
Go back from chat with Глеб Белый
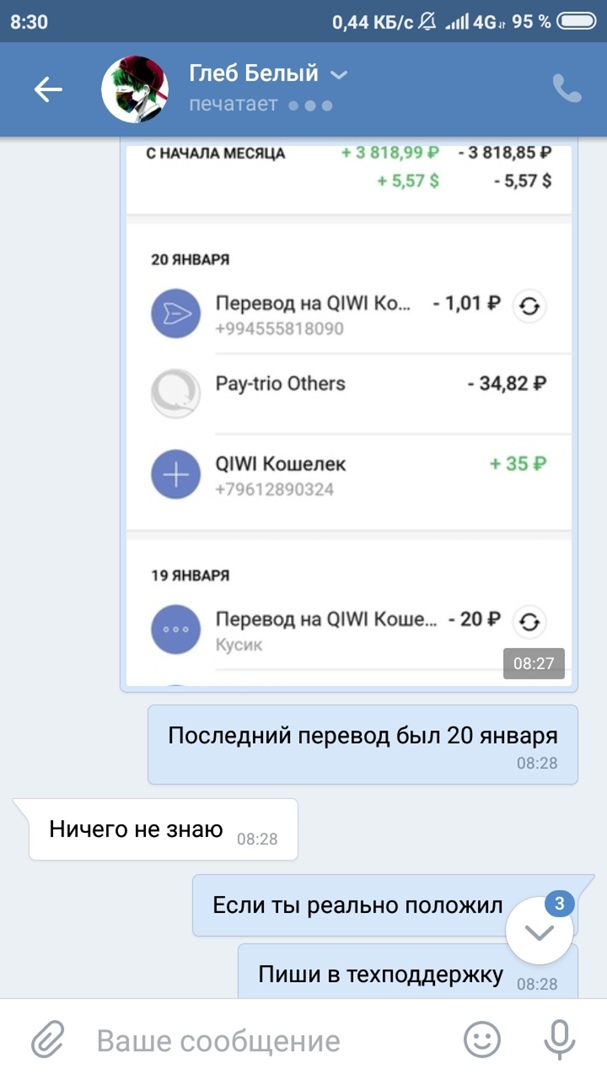click(48, 90)
